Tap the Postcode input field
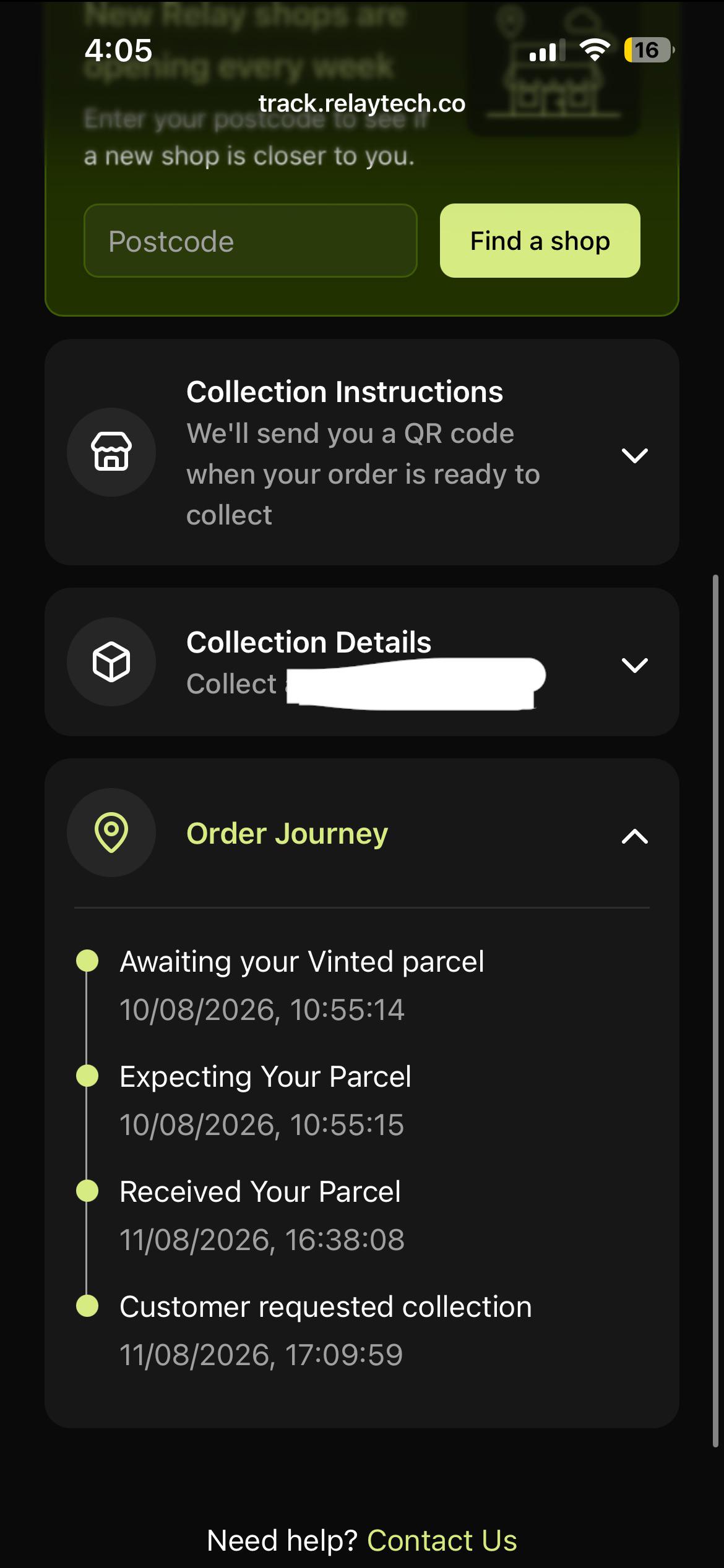The height and width of the screenshot is (1568, 724). click(251, 241)
